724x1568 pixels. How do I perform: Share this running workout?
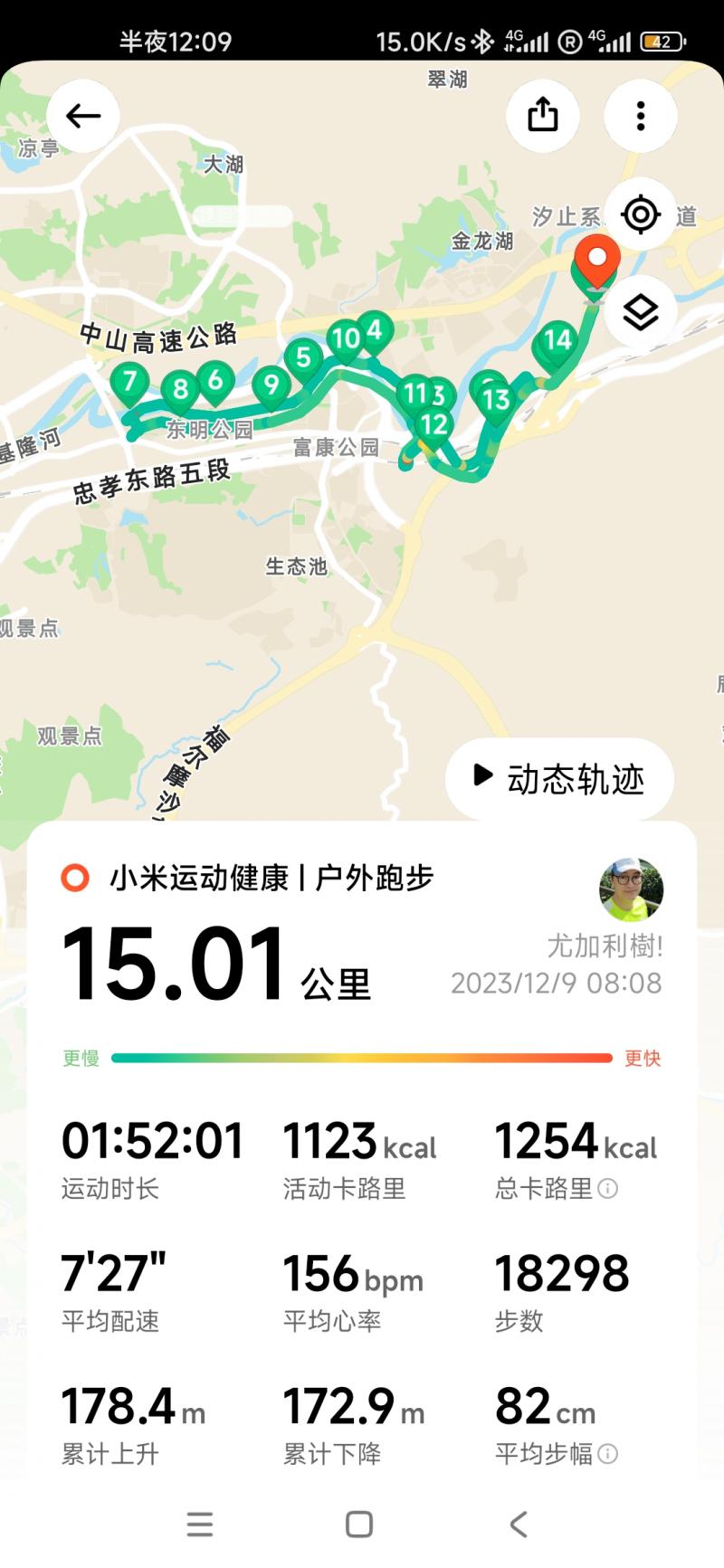click(543, 116)
